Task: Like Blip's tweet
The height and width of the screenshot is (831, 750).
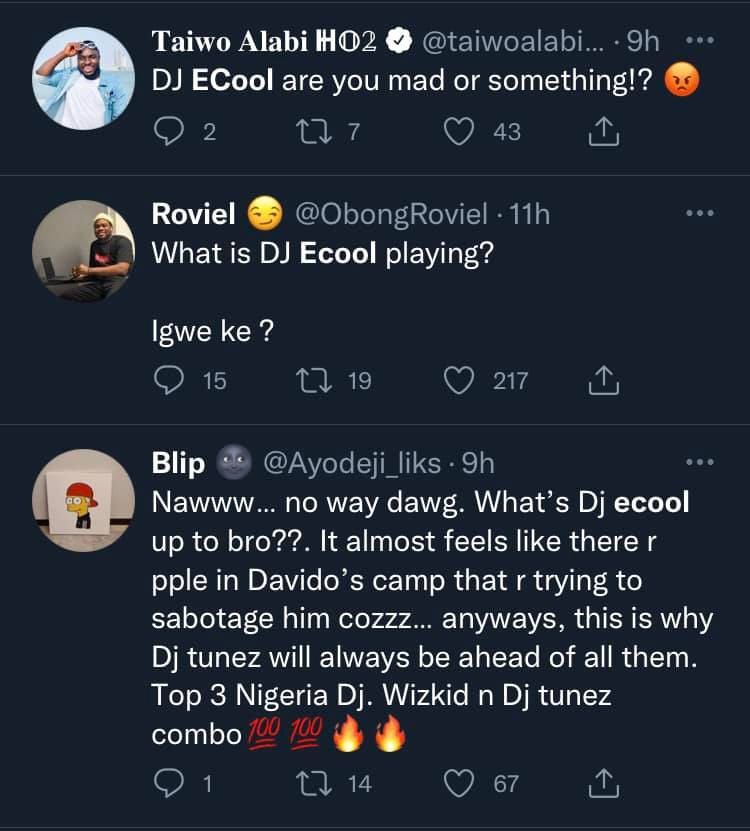Action: click(x=459, y=784)
